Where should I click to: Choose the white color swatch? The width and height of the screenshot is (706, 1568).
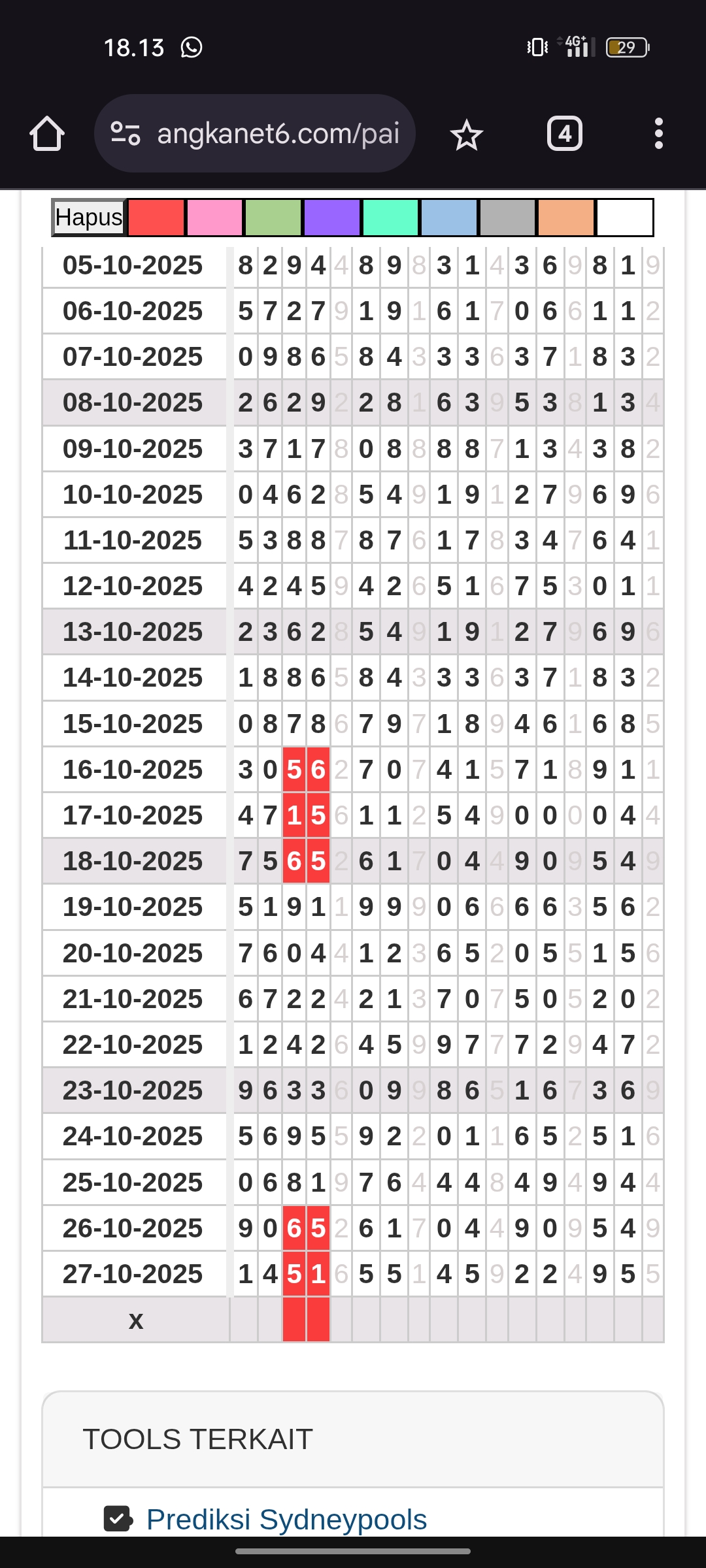[624, 218]
